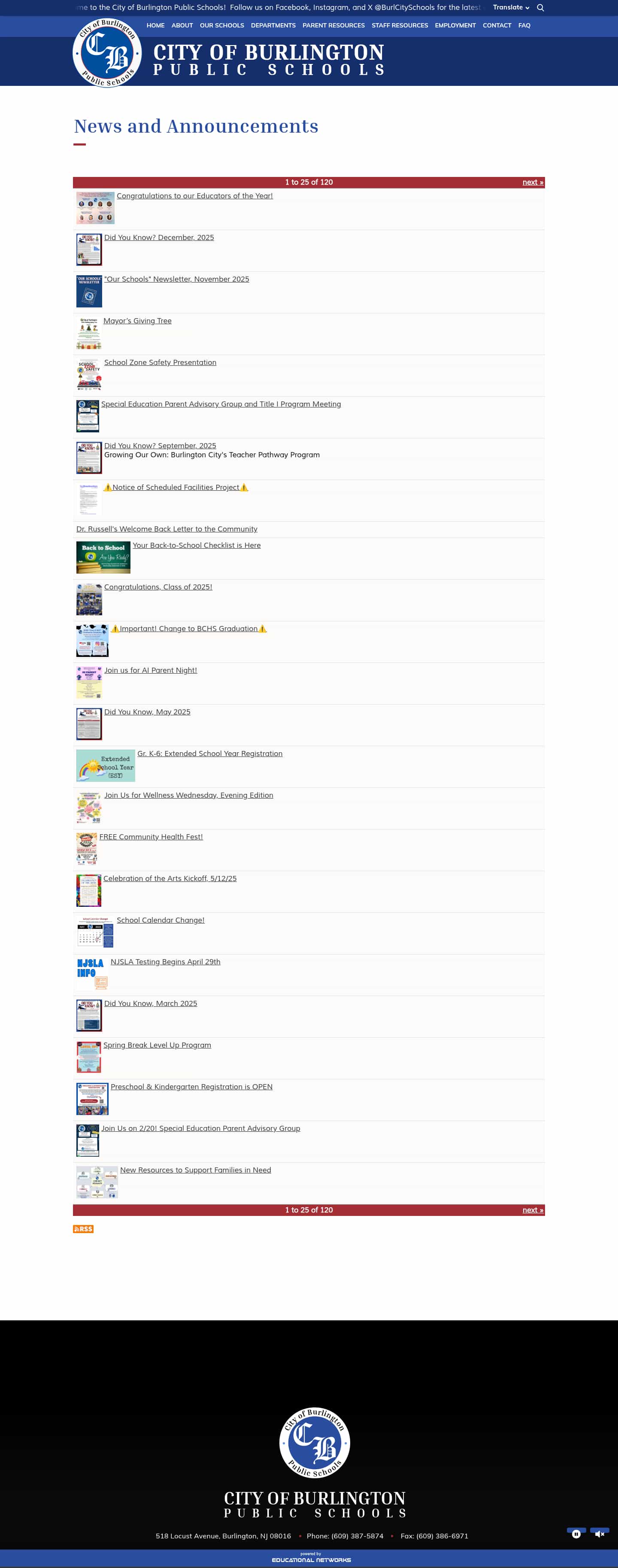Open FREE Community Health Fest announcement
618x1568 pixels.
click(151, 837)
